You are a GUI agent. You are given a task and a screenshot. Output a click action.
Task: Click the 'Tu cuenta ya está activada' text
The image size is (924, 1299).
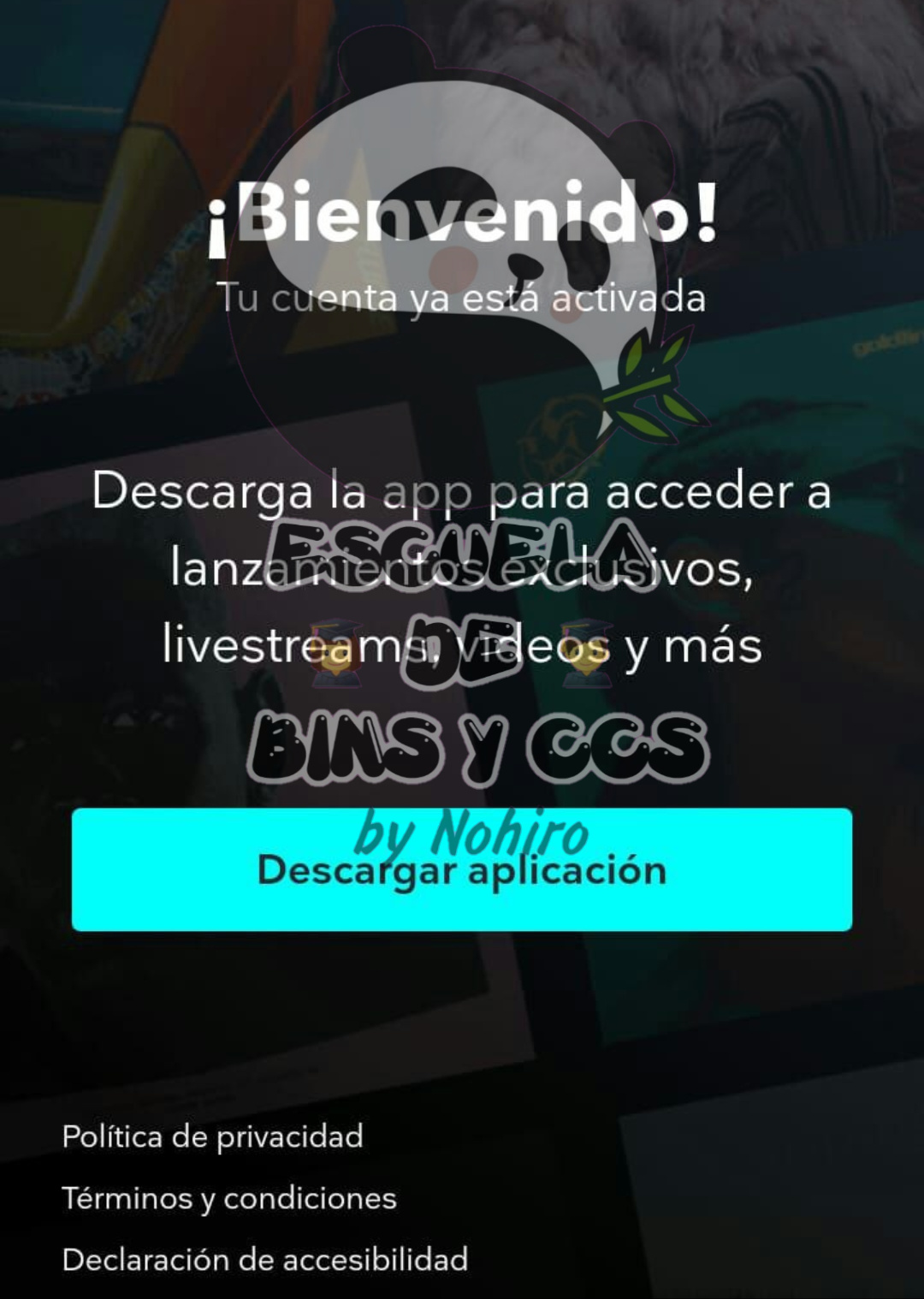(x=462, y=300)
